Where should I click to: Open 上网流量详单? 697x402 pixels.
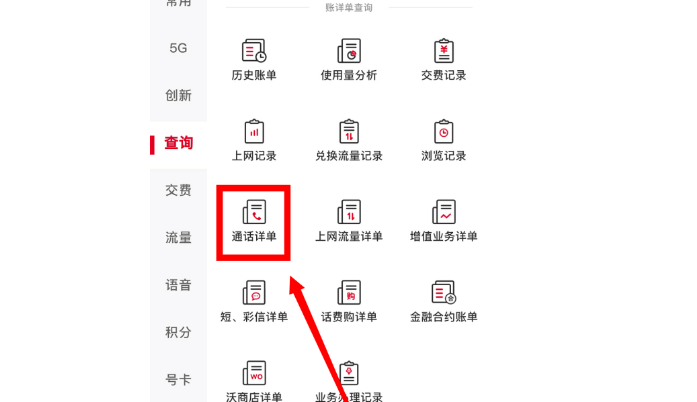pyautogui.click(x=348, y=222)
